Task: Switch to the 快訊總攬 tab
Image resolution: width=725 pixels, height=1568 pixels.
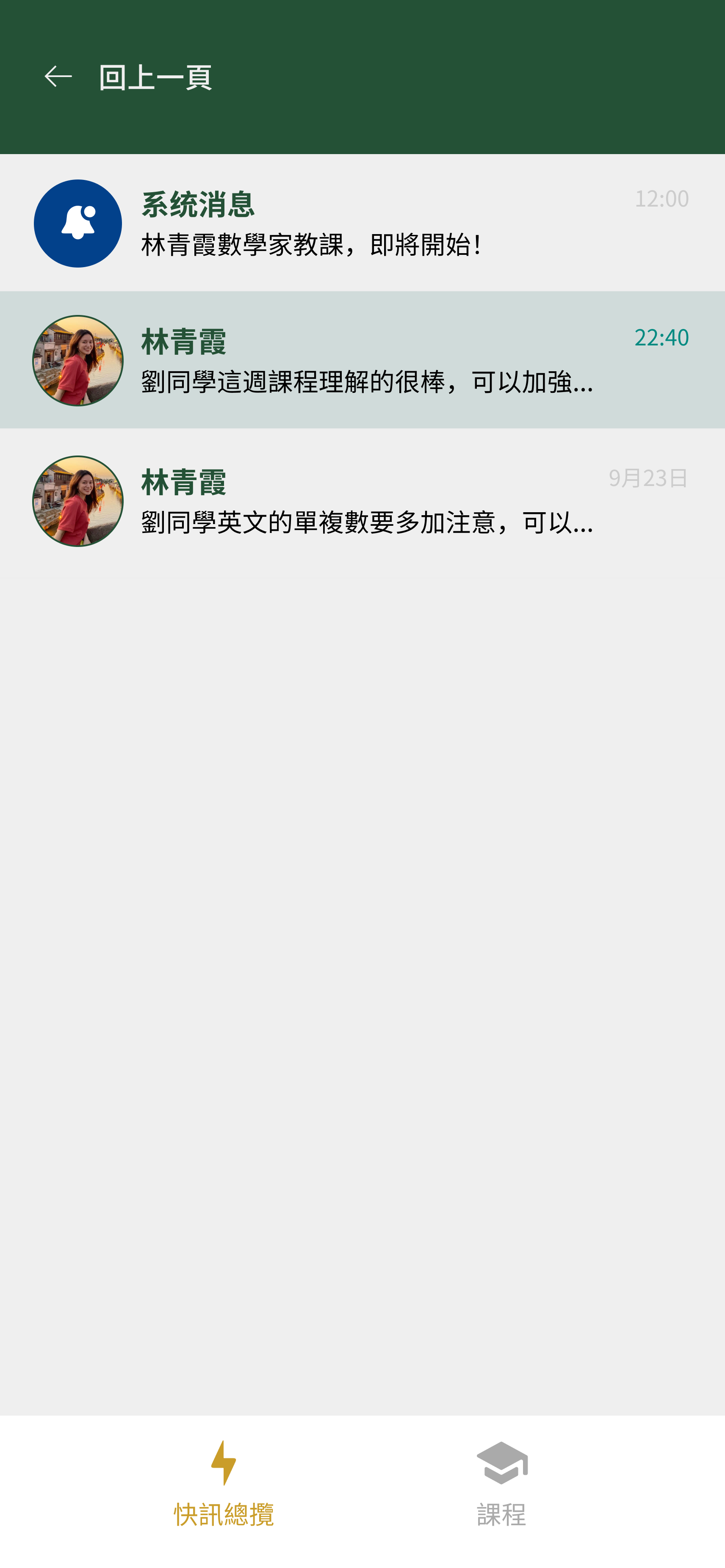Action: click(224, 1484)
